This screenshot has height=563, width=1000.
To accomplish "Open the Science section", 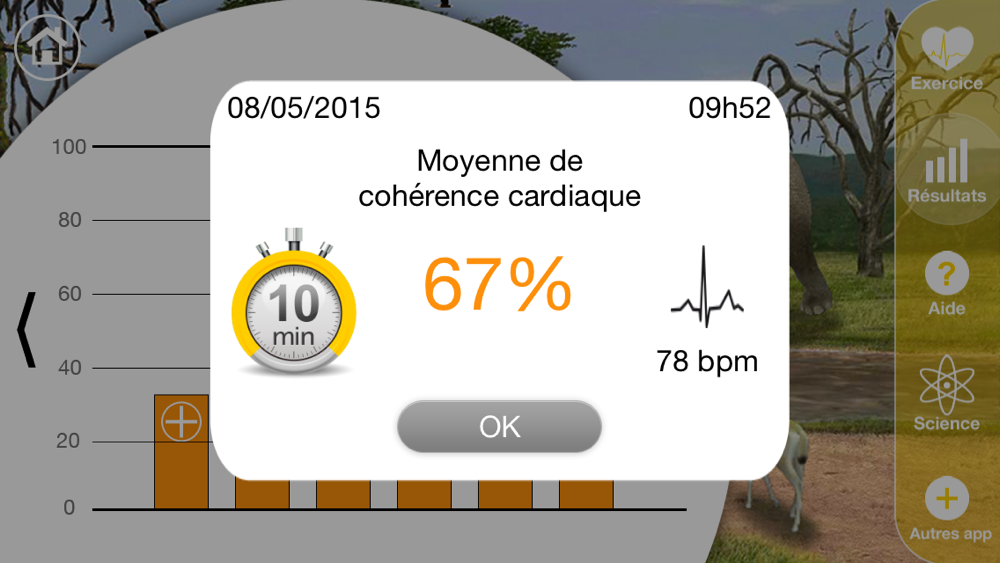I will click(x=947, y=394).
